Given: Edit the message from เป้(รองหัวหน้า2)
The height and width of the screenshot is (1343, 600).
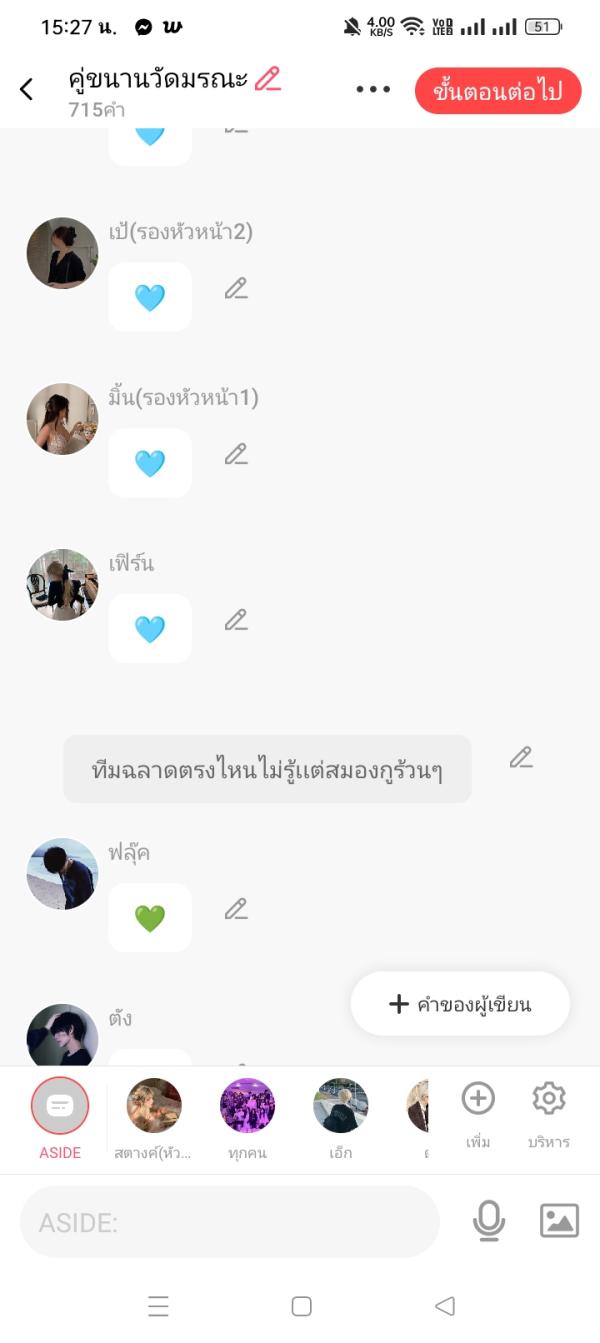Looking at the screenshot, I should point(236,289).
